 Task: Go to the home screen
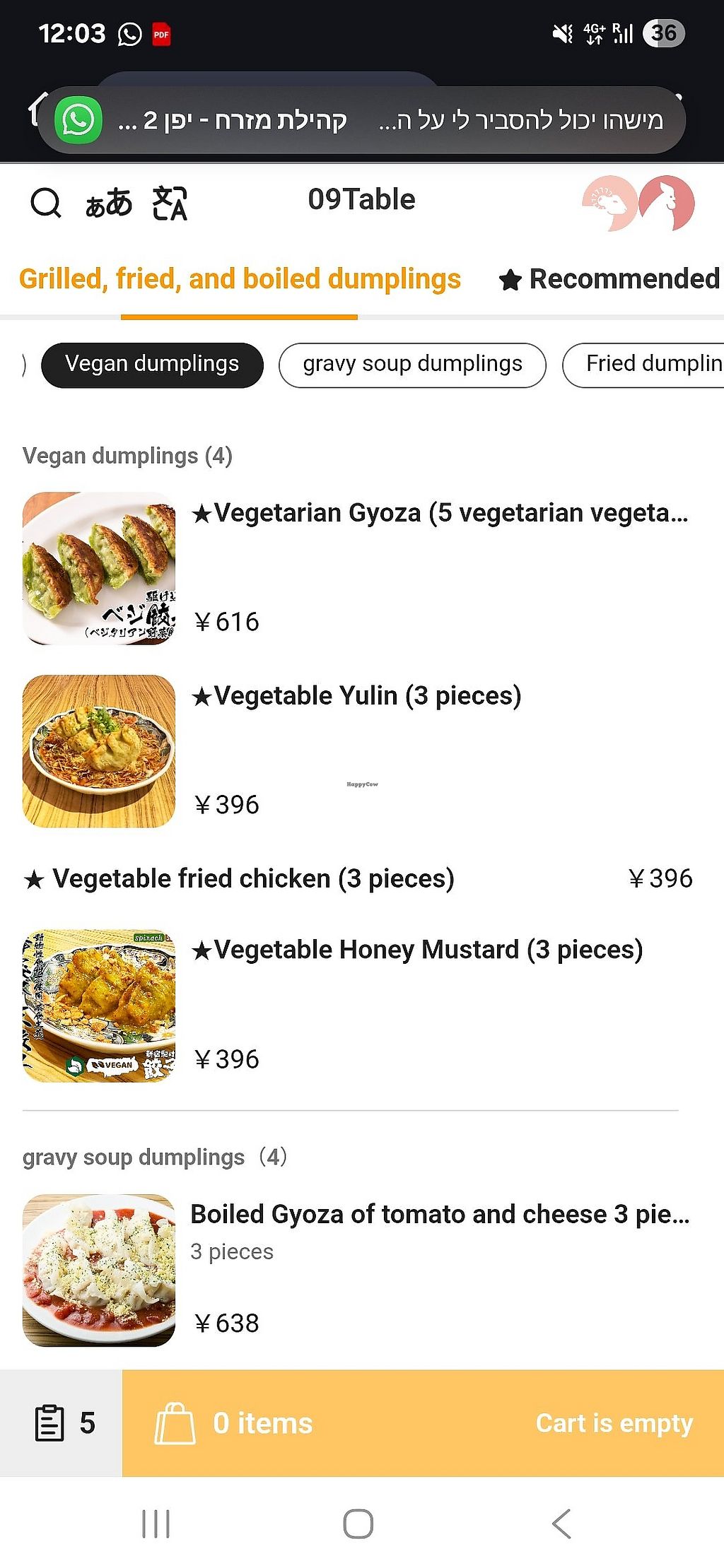358,1523
